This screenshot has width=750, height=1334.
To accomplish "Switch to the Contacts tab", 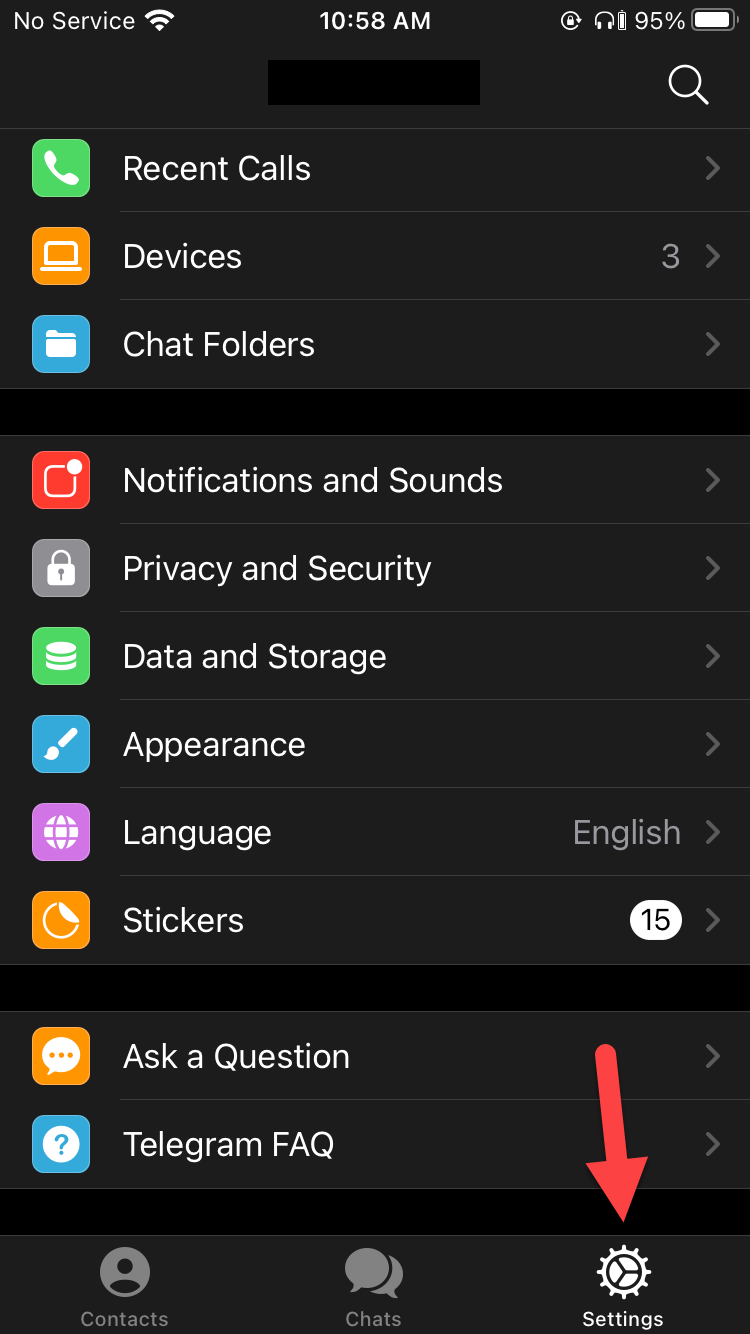I will tap(125, 1288).
